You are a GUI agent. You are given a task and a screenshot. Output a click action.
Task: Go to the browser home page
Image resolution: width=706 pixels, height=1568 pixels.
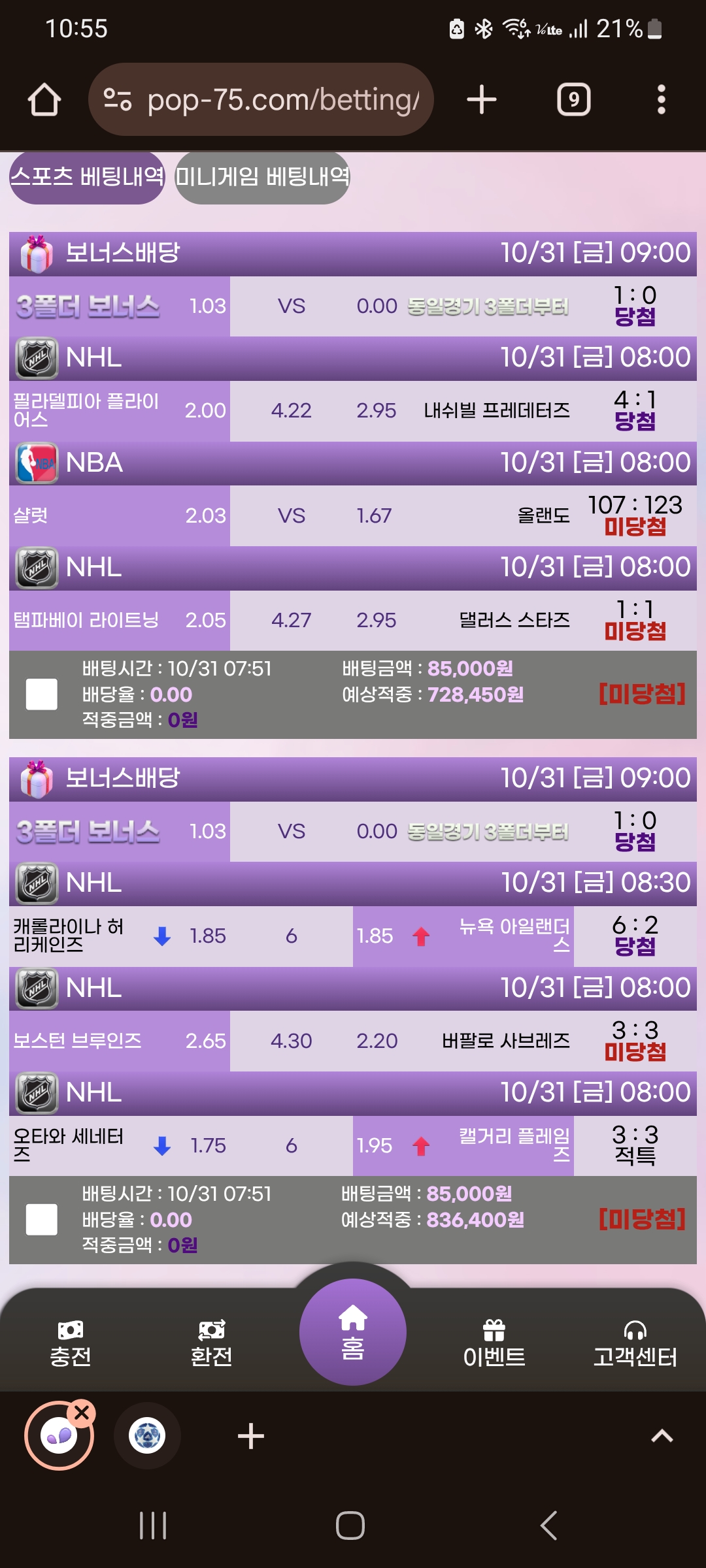pyautogui.click(x=44, y=100)
